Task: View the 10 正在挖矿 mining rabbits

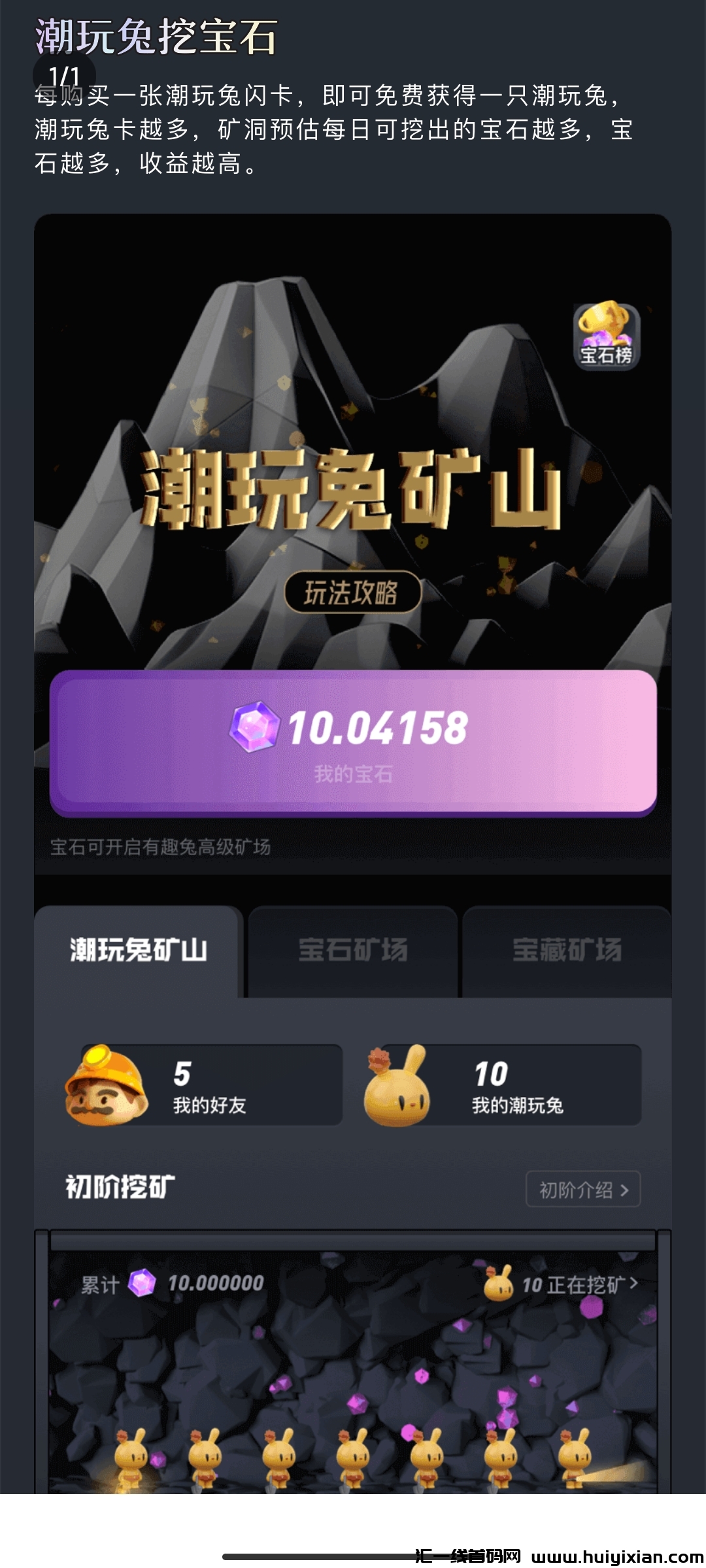Action: pyautogui.click(x=562, y=1285)
